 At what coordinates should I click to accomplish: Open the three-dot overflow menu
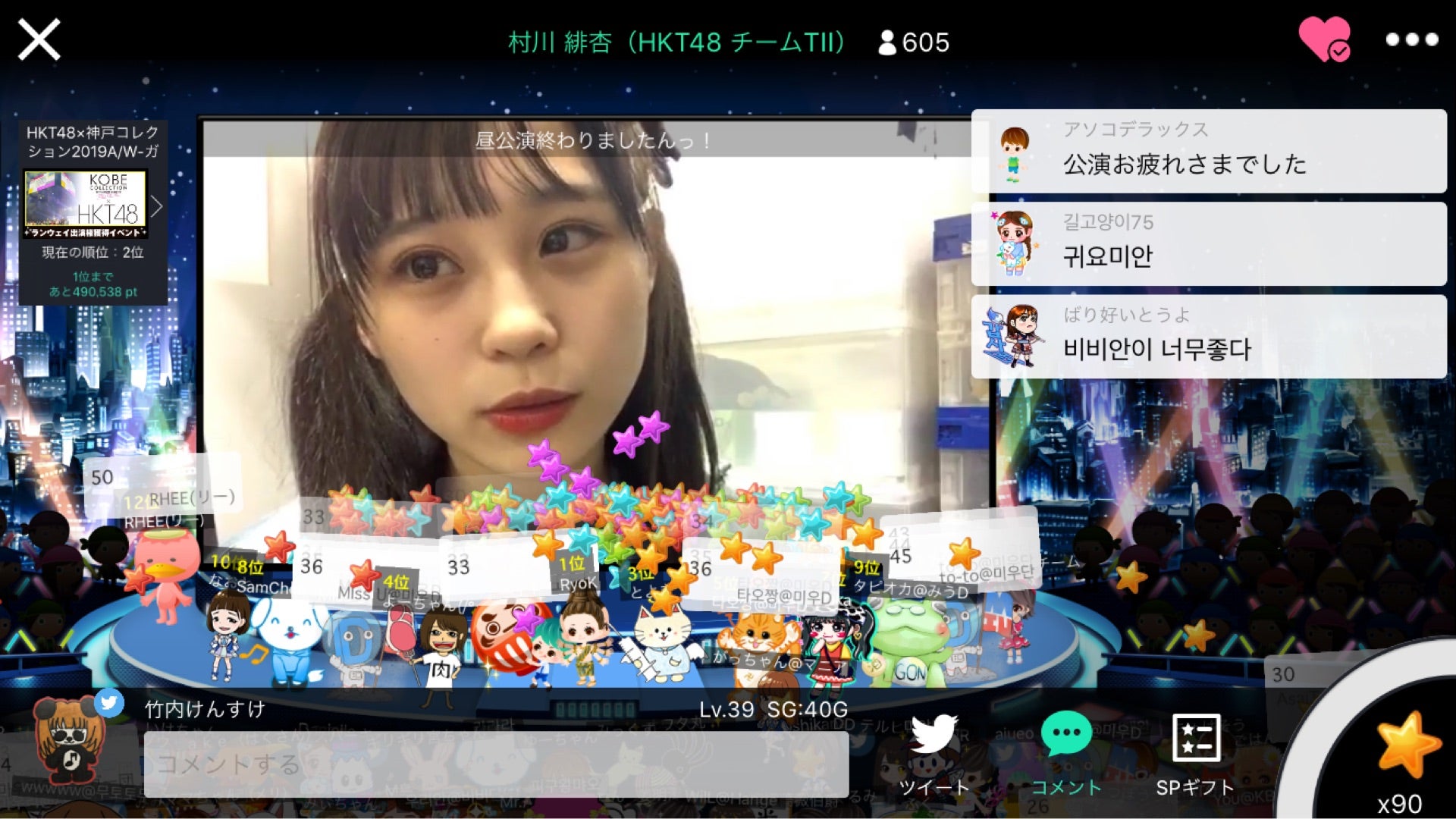tap(1411, 39)
